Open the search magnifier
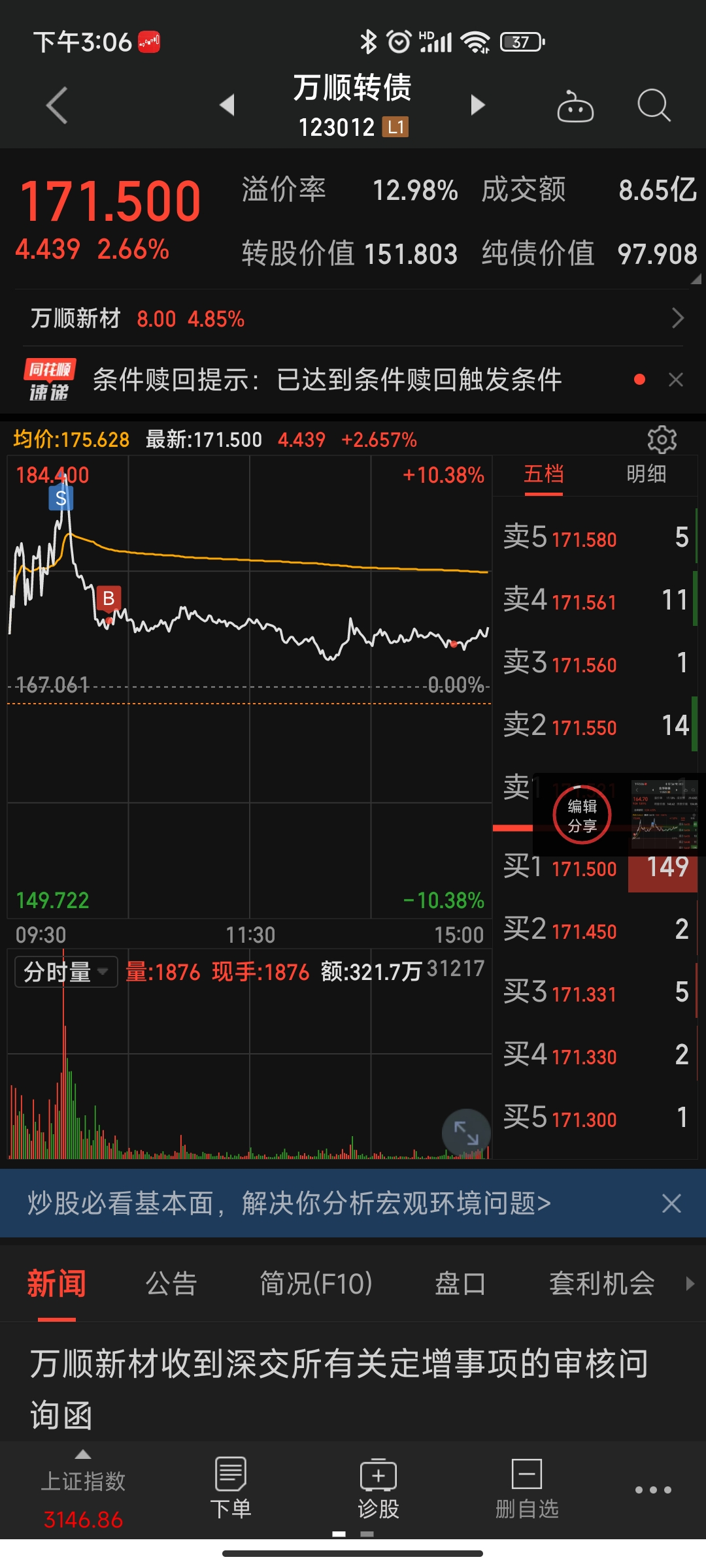The height and width of the screenshot is (1568, 706). (653, 105)
